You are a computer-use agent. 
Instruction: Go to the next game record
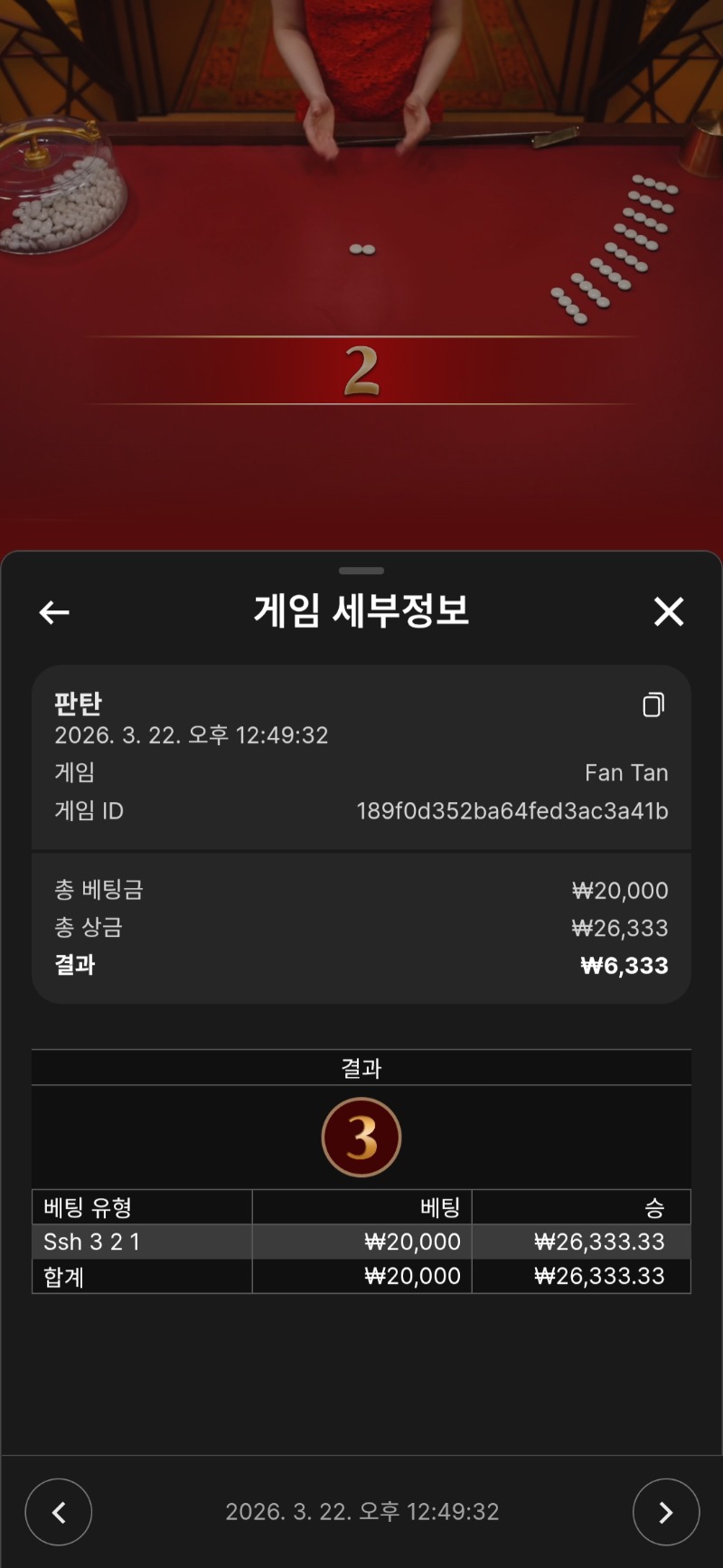665,1512
